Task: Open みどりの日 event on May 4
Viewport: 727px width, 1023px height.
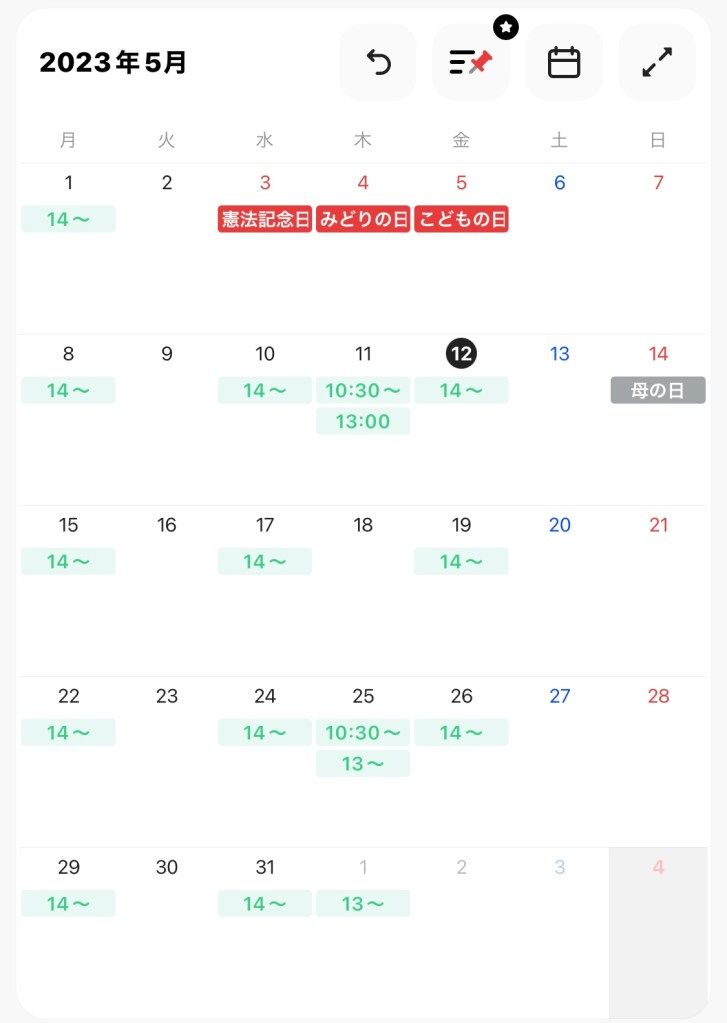Action: [x=363, y=219]
